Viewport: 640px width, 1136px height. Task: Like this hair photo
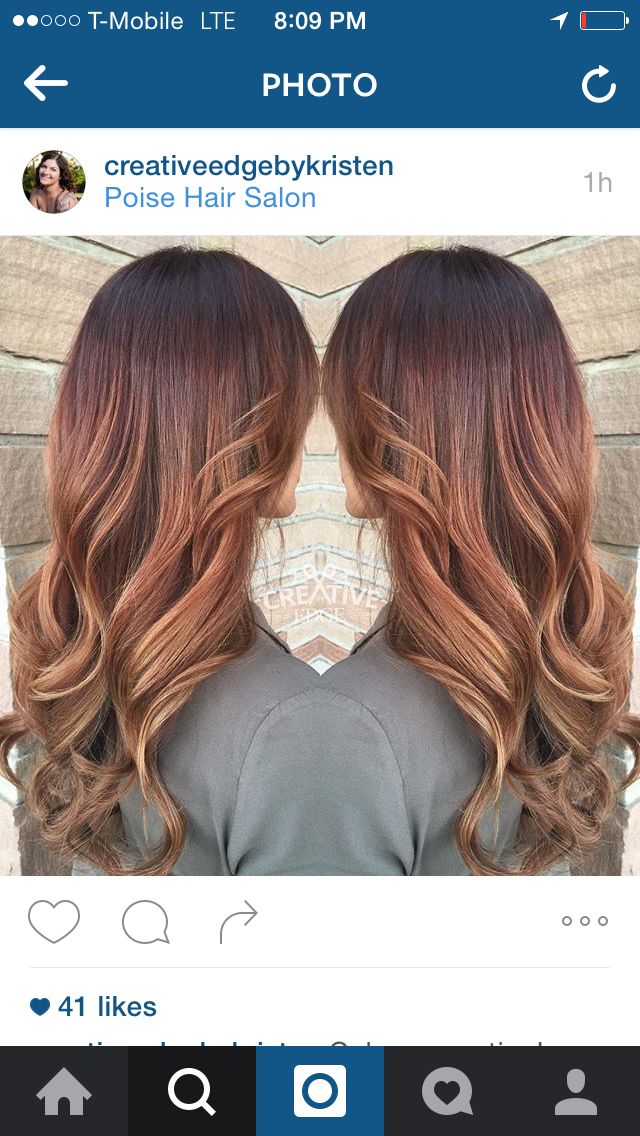click(54, 921)
